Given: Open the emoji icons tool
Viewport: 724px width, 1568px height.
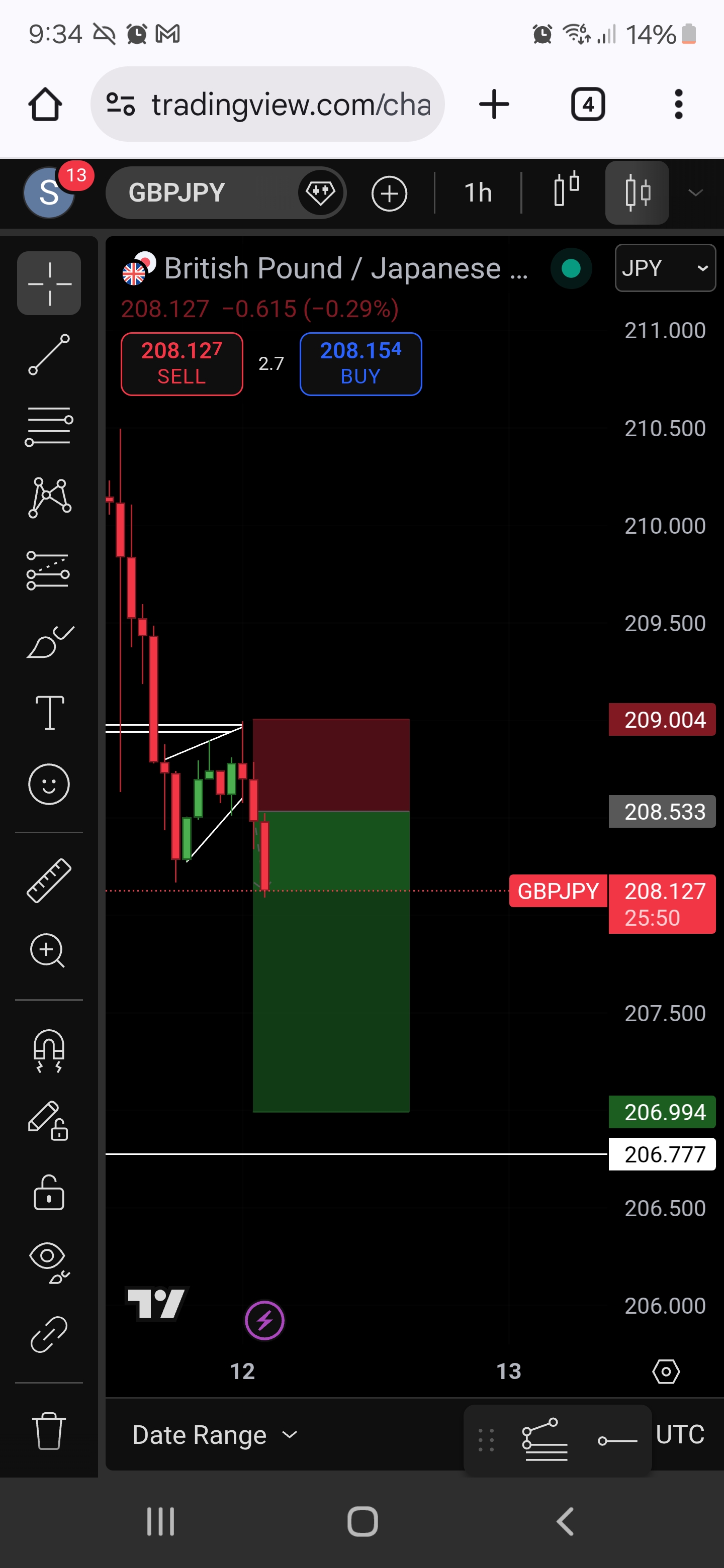Looking at the screenshot, I should coord(49,784).
